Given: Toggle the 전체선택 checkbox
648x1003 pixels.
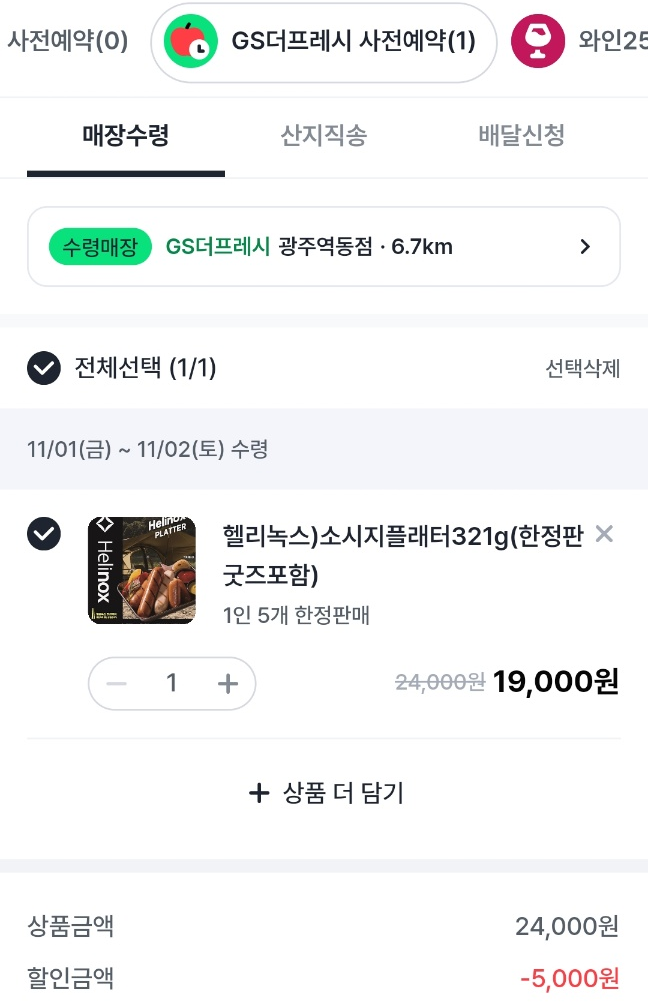Looking at the screenshot, I should pos(43,369).
